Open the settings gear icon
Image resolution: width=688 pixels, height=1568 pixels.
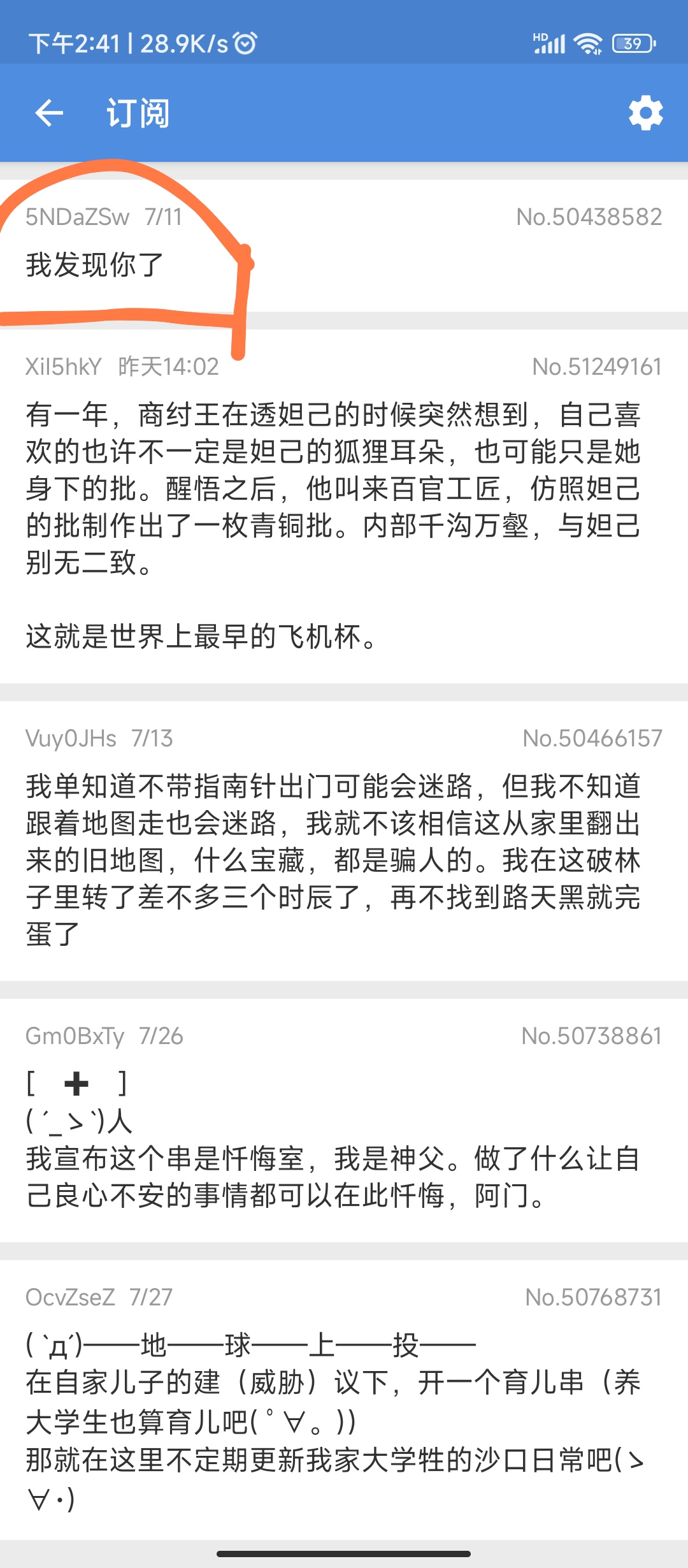coord(645,113)
